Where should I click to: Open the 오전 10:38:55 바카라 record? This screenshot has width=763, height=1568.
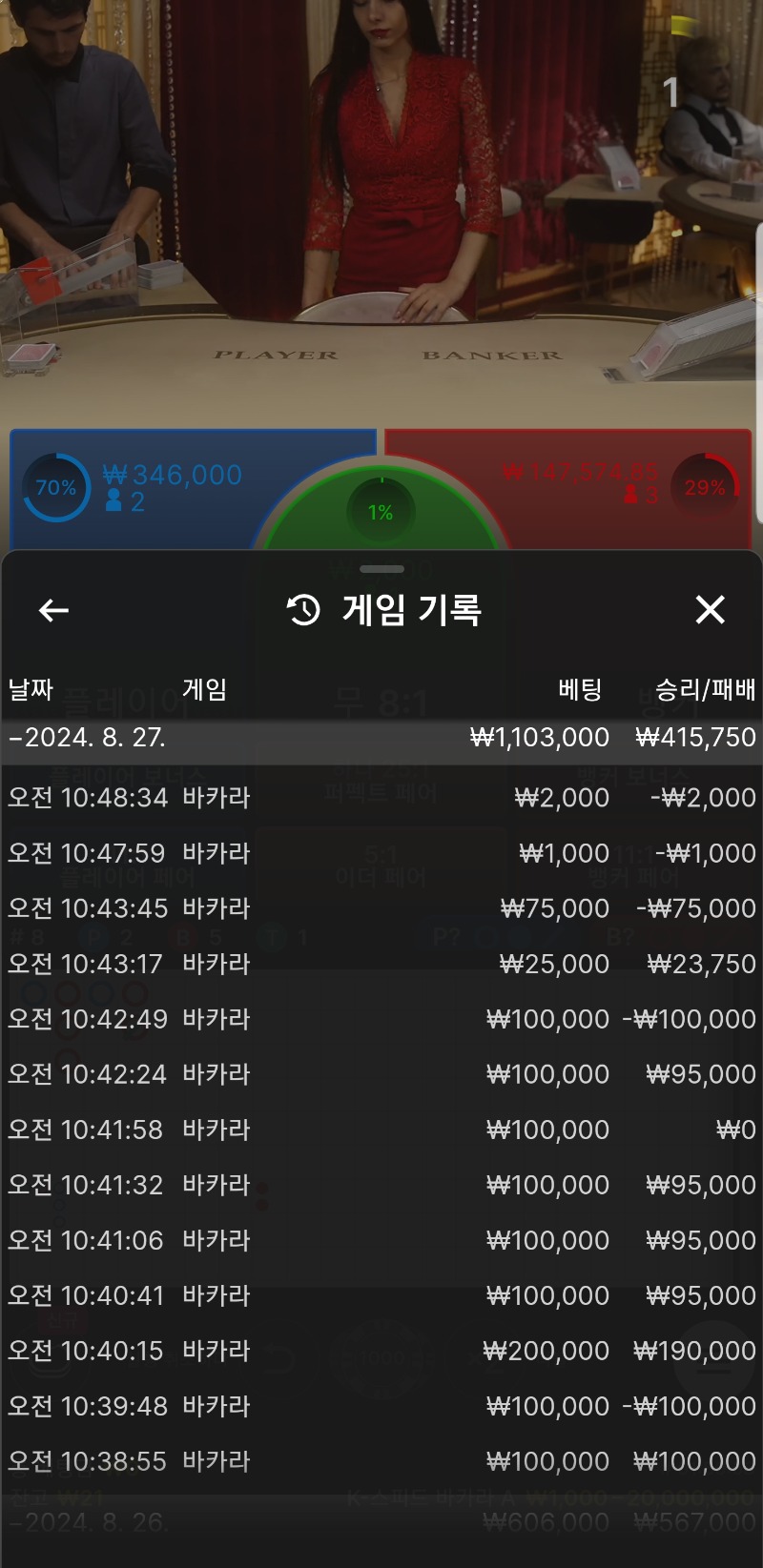[381, 1461]
